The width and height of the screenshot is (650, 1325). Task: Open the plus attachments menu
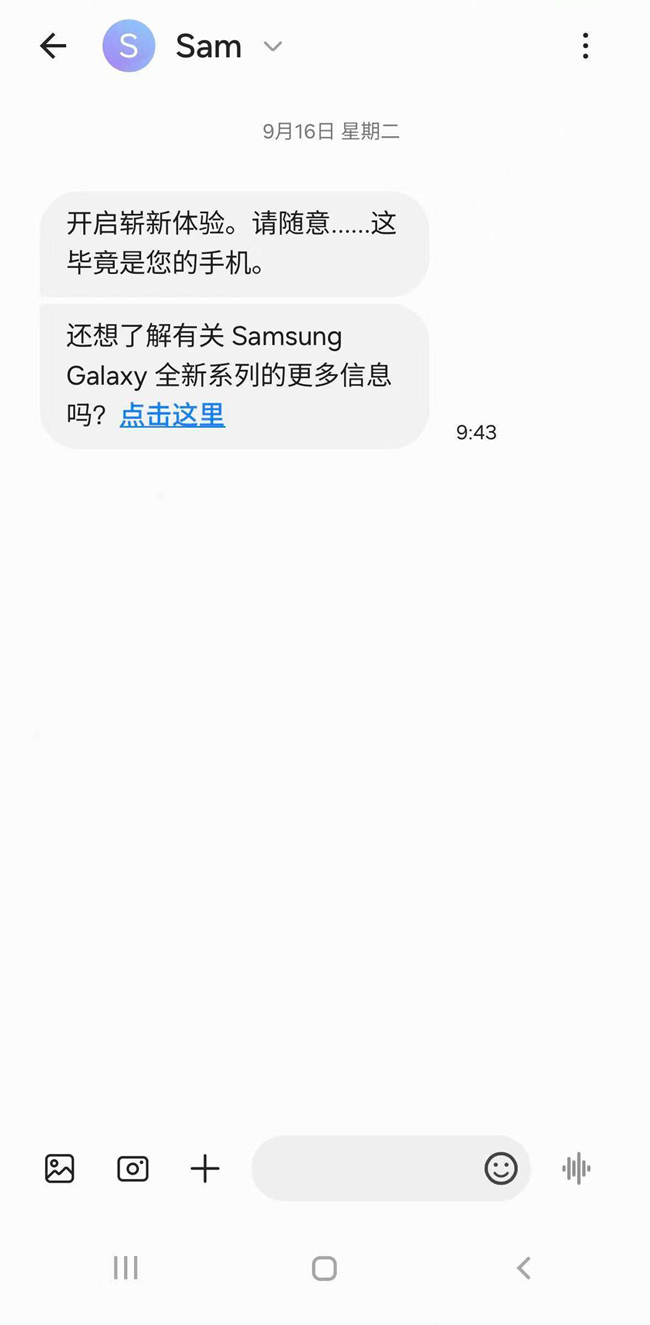(205, 1168)
